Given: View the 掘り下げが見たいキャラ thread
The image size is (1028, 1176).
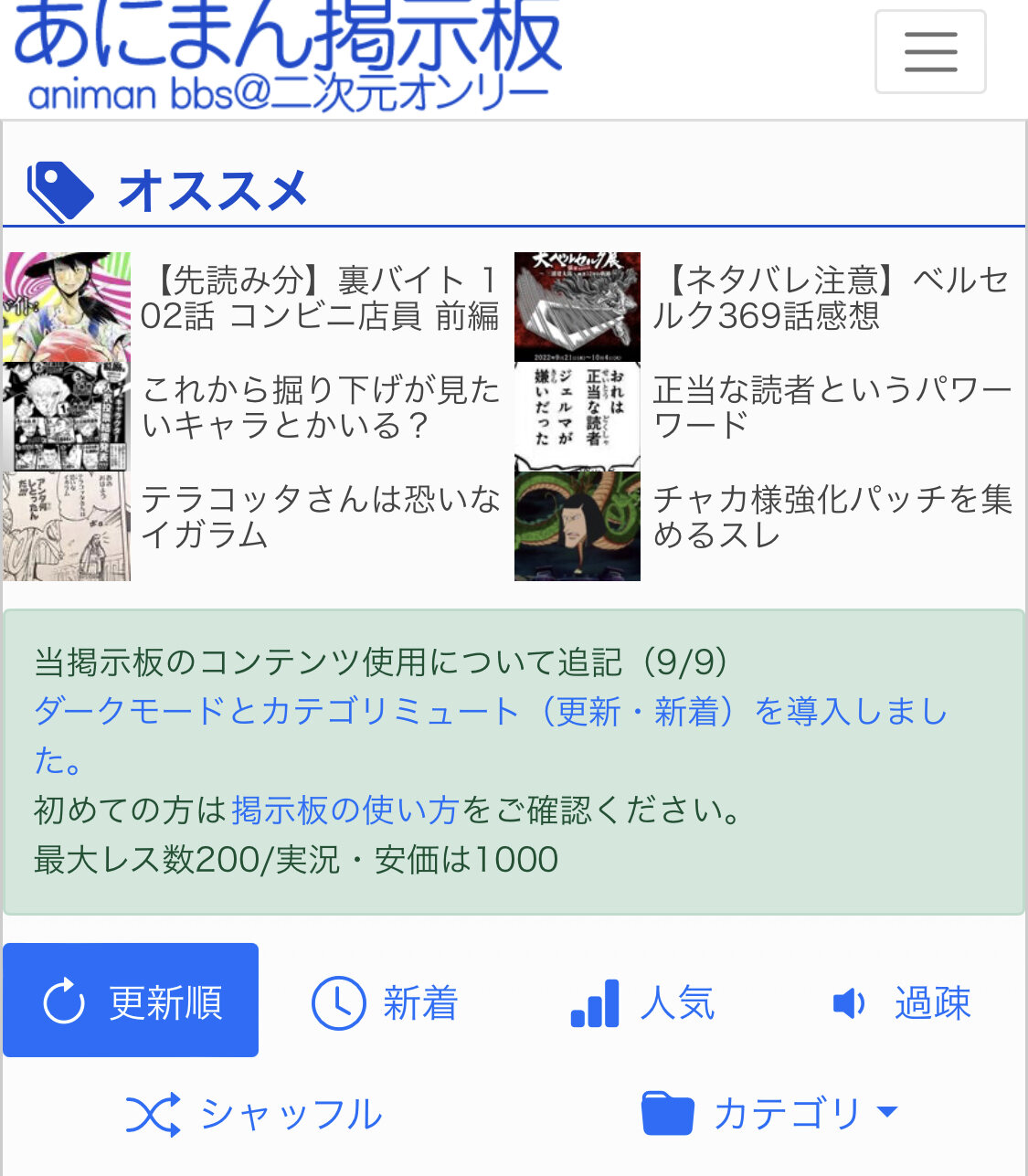Looking at the screenshot, I should [320, 408].
